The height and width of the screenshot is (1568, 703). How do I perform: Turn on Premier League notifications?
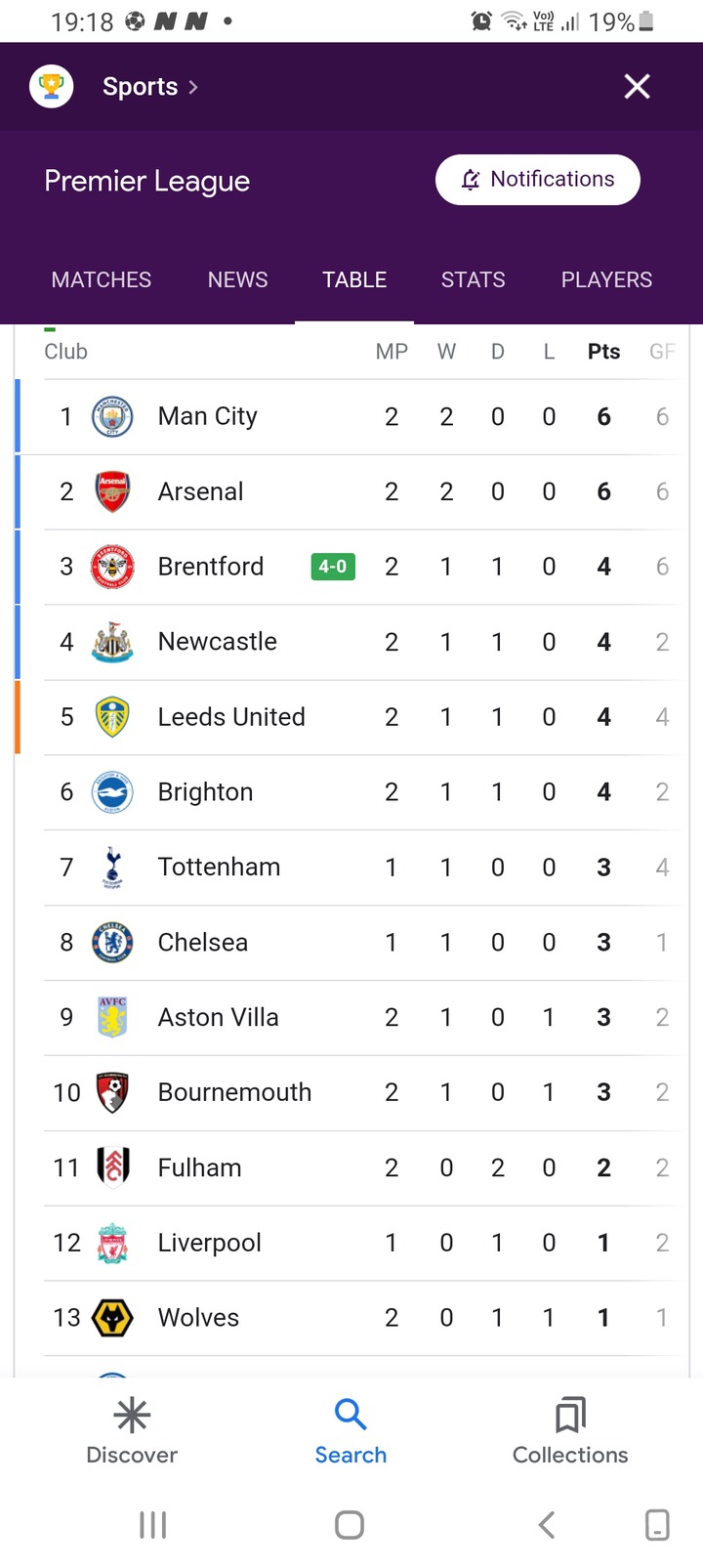point(537,180)
